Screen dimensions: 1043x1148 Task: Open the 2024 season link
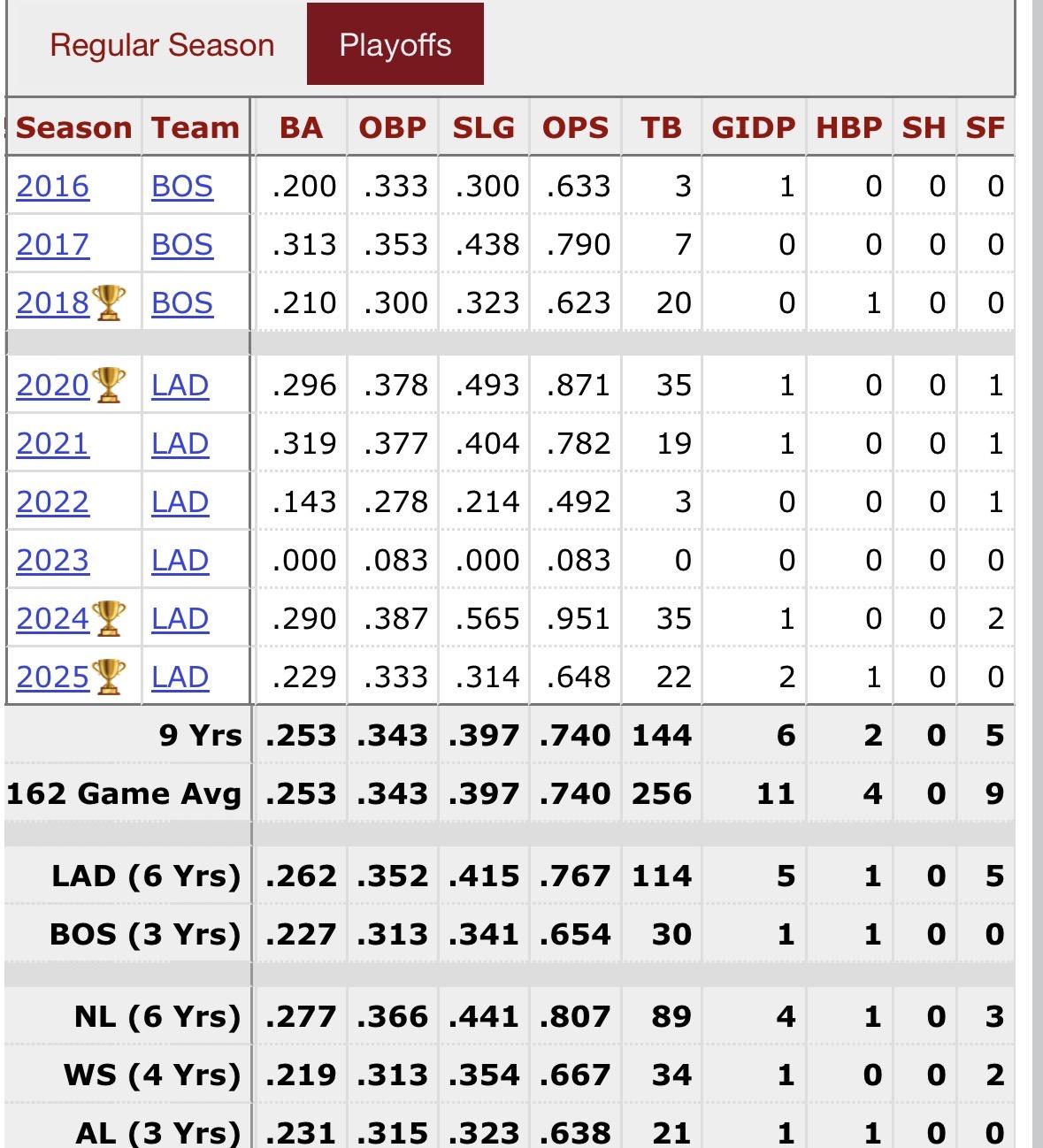[53, 619]
